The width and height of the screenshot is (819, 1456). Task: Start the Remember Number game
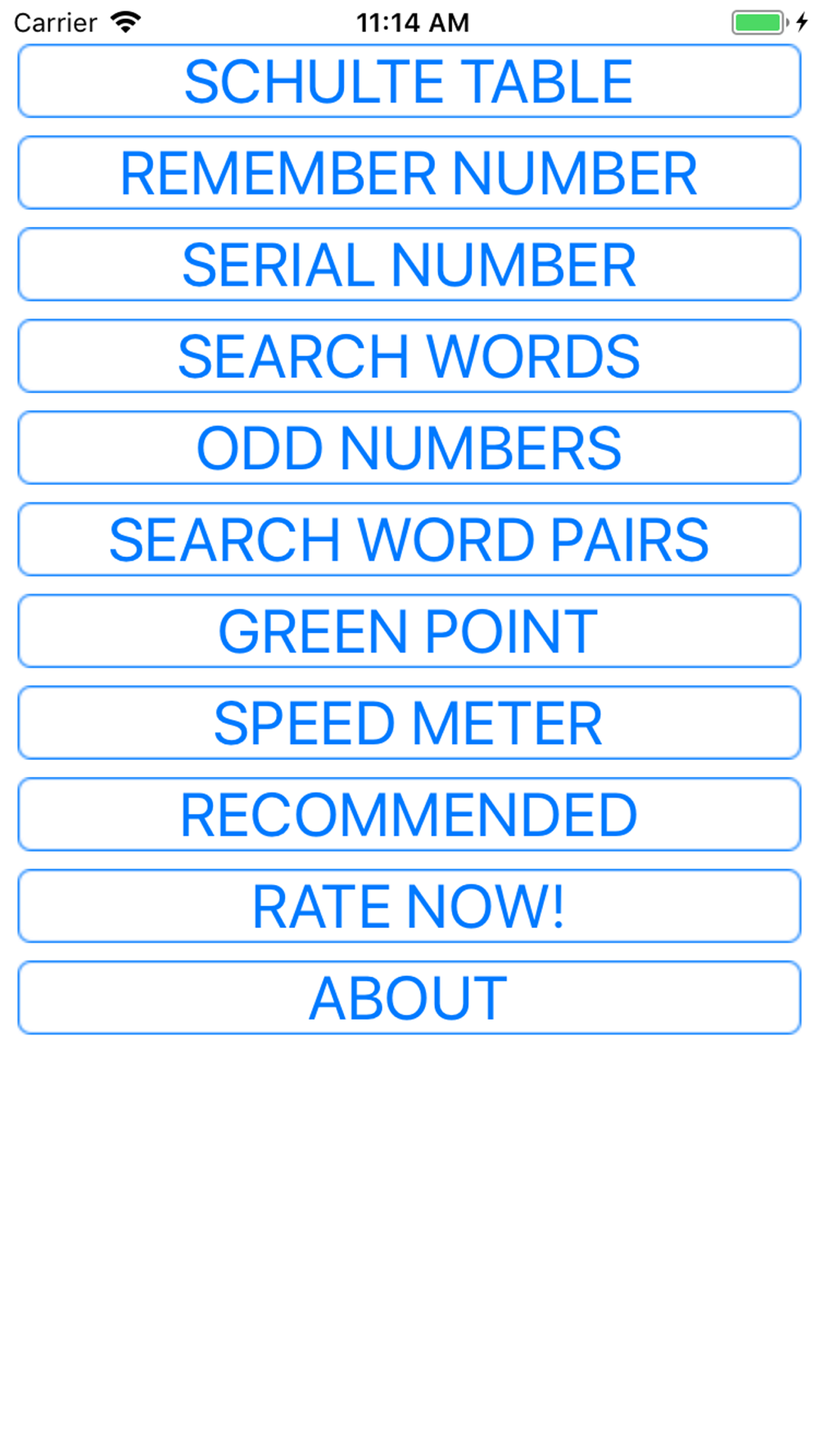click(409, 173)
